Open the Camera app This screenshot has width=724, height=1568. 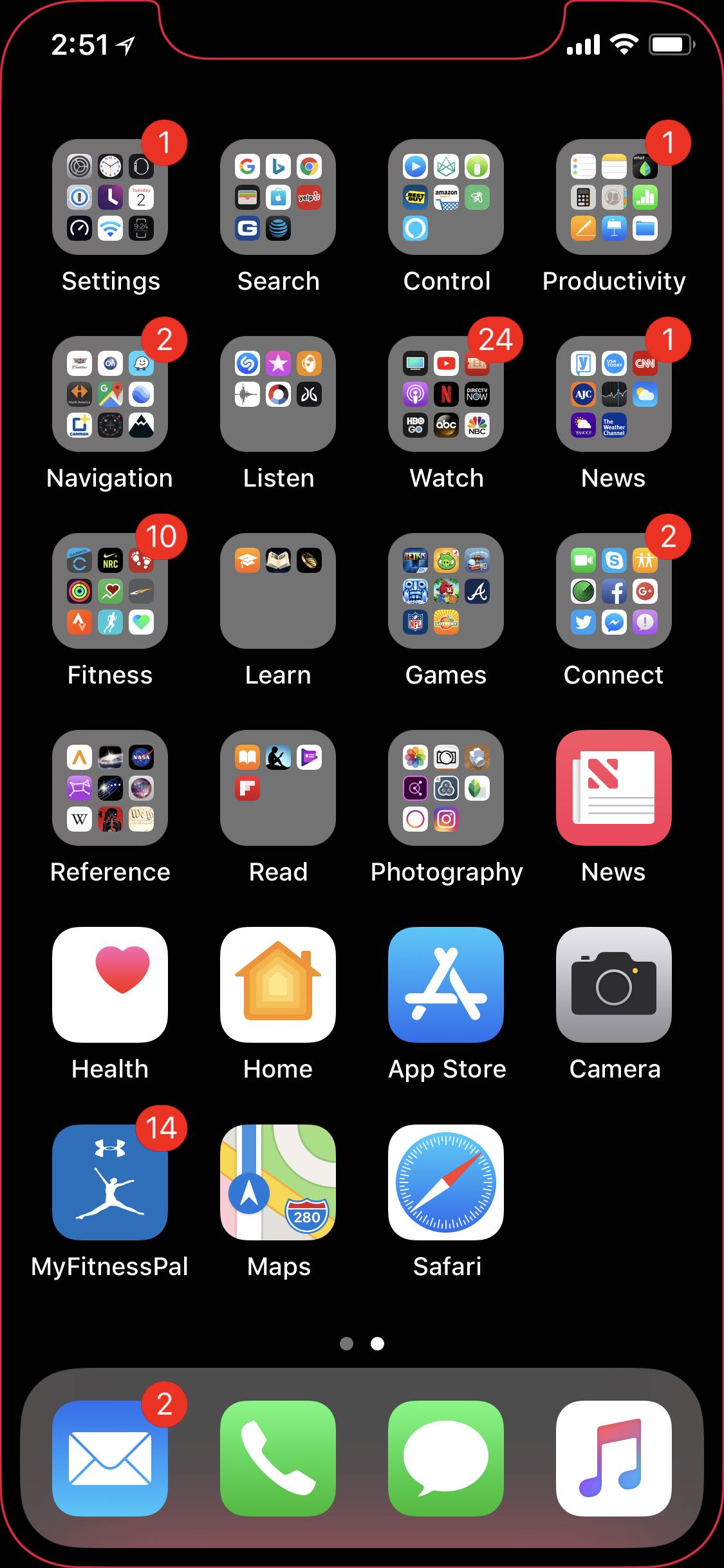coord(614,985)
